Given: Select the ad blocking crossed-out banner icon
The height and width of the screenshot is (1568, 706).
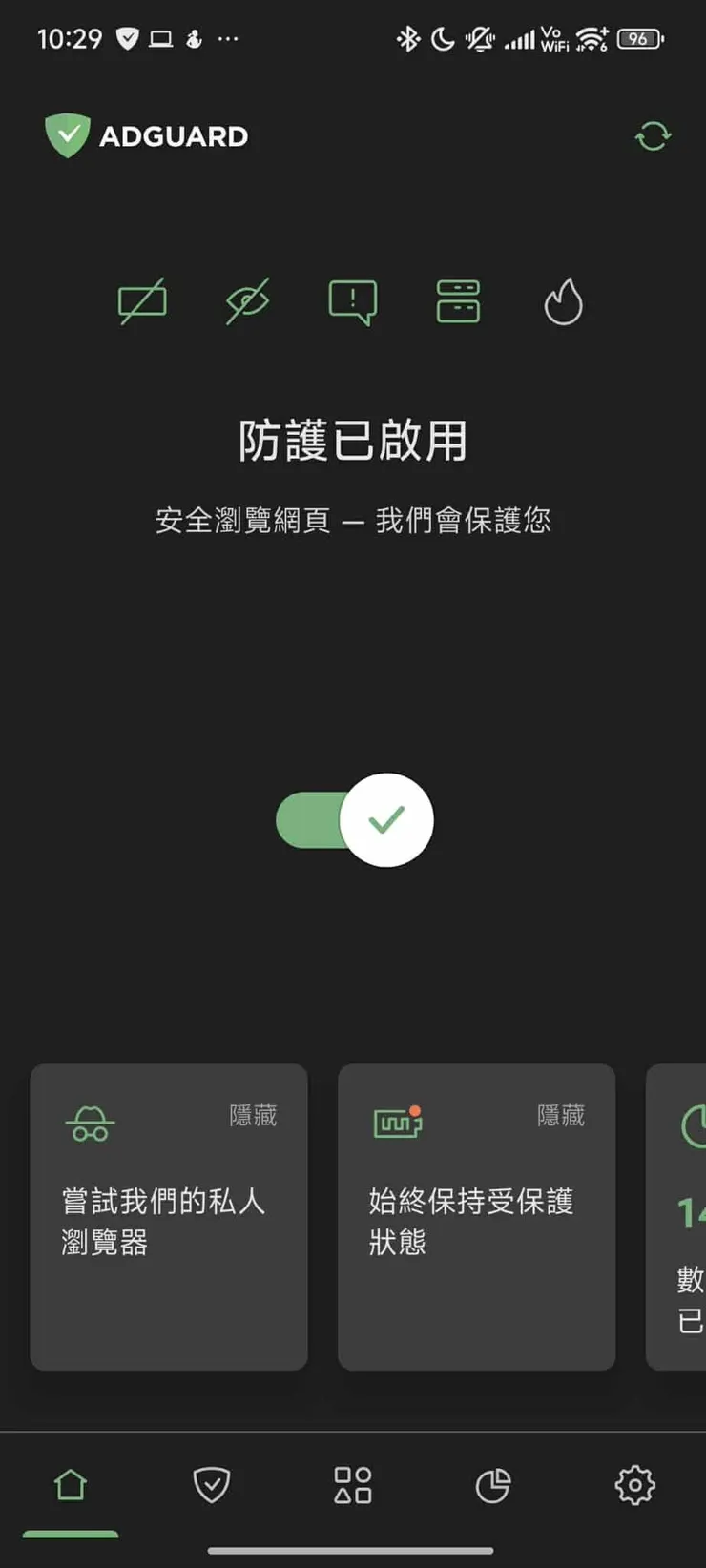Looking at the screenshot, I should (143, 301).
